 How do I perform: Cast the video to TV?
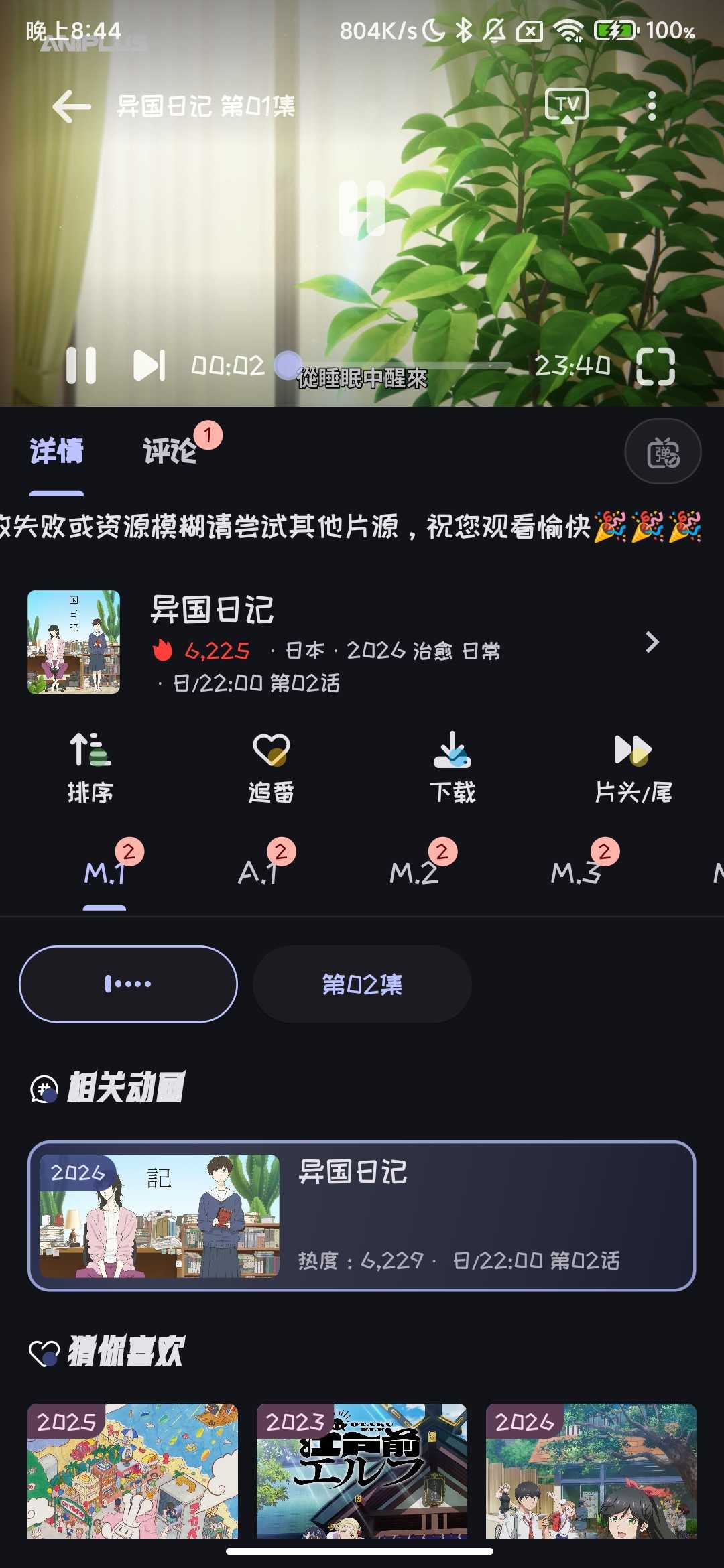tap(566, 105)
